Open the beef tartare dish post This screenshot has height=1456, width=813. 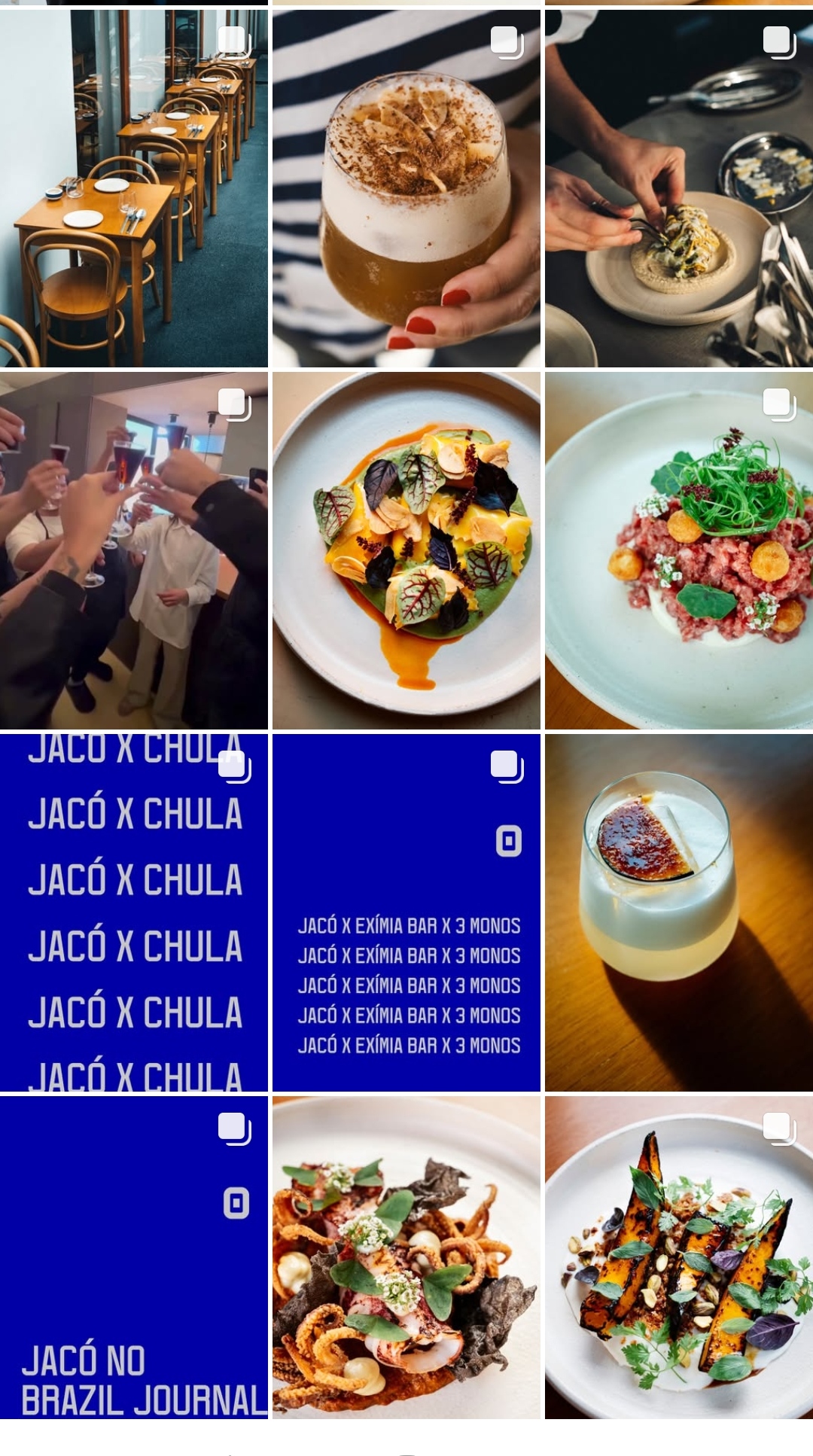point(678,550)
